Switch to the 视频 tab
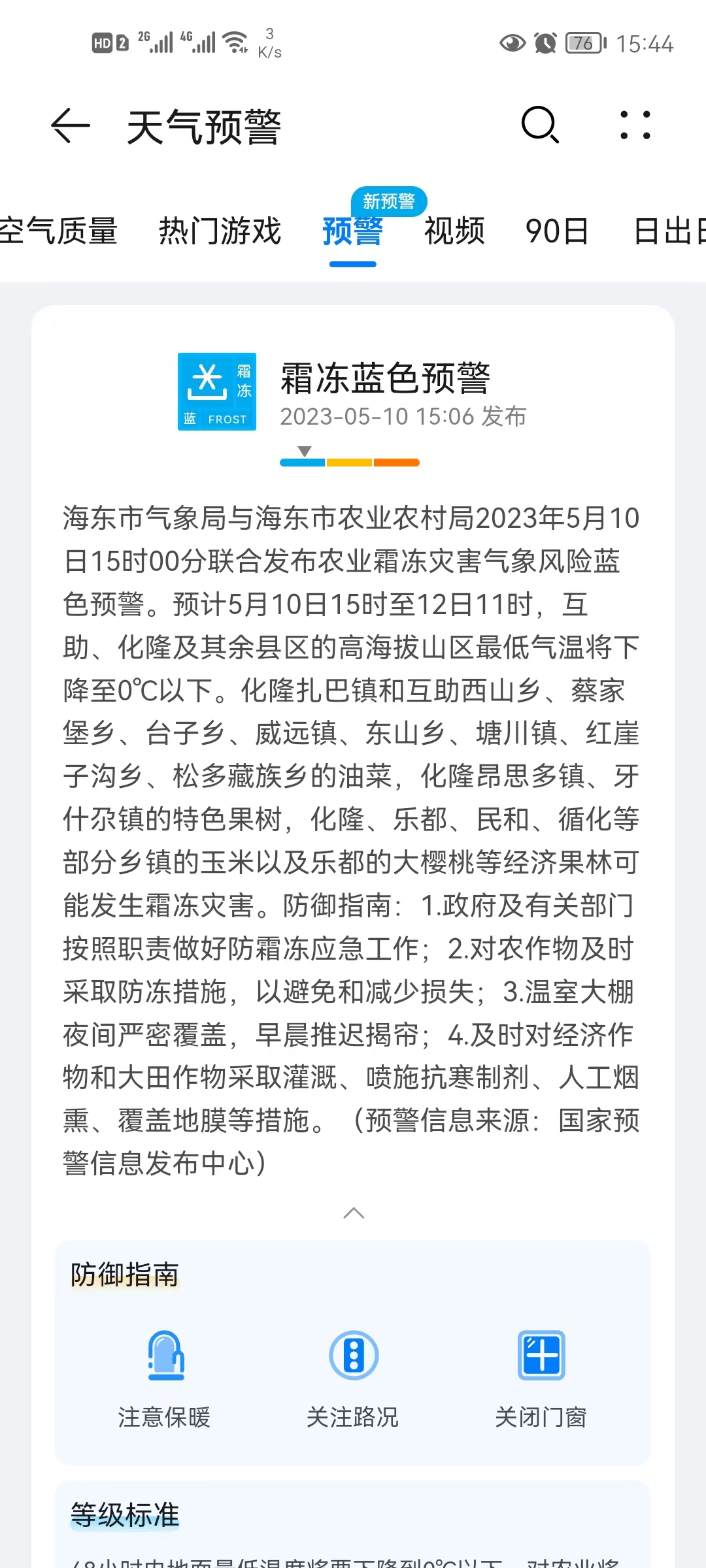Screen dimensions: 706x1568 pos(454,231)
